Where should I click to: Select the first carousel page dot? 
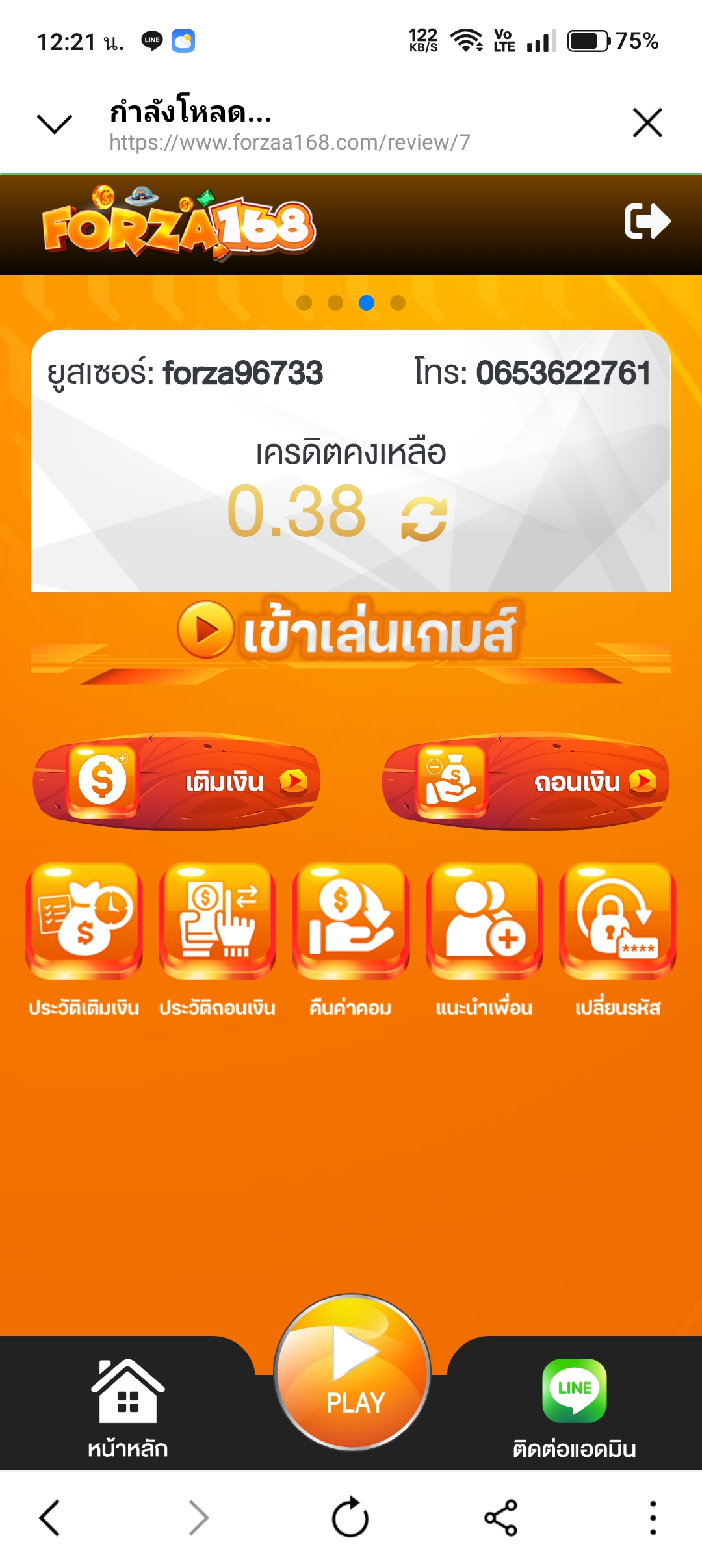coord(304,303)
